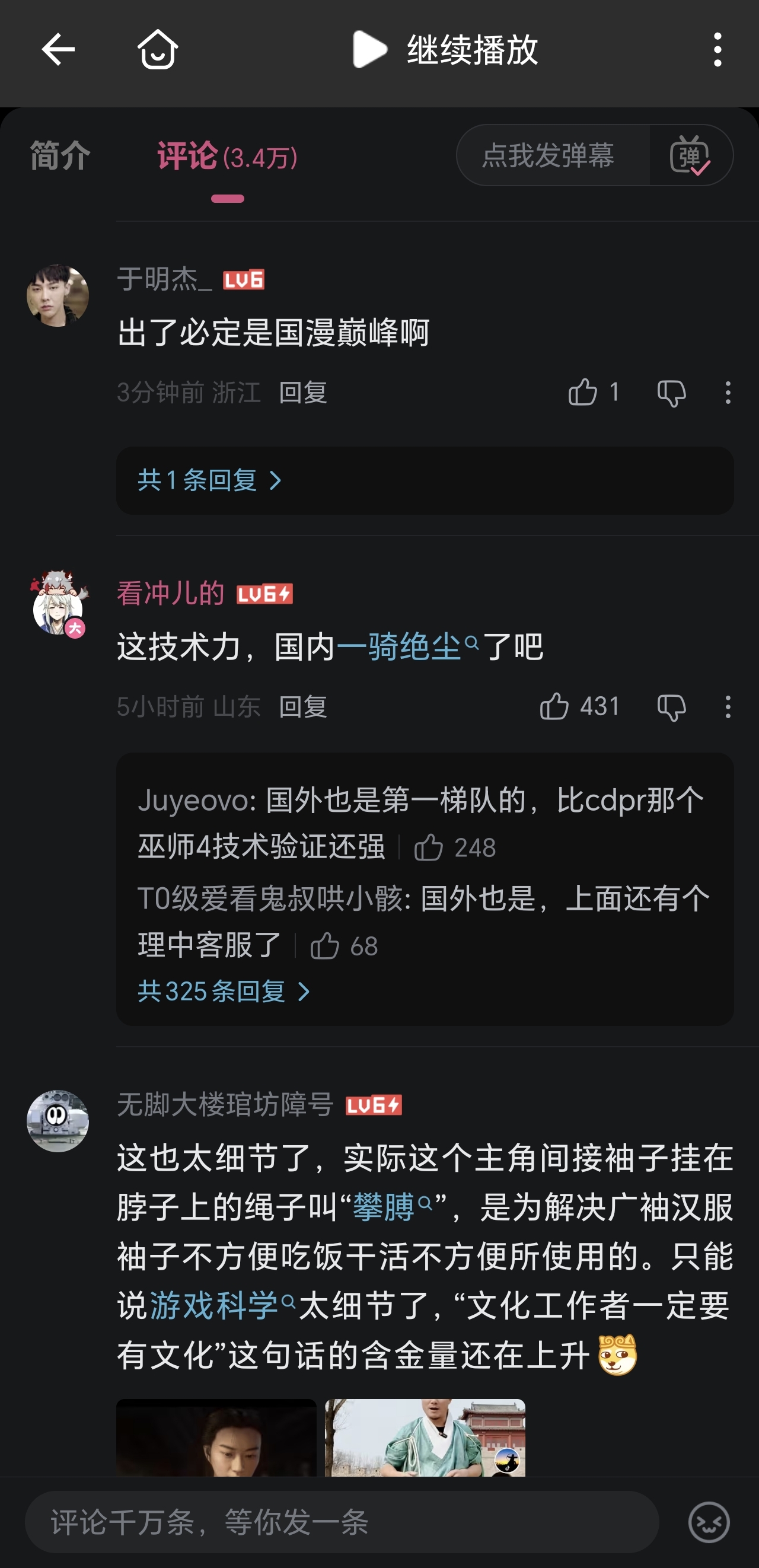
Task: Open the emoji picker beside comment box
Action: click(x=709, y=1522)
